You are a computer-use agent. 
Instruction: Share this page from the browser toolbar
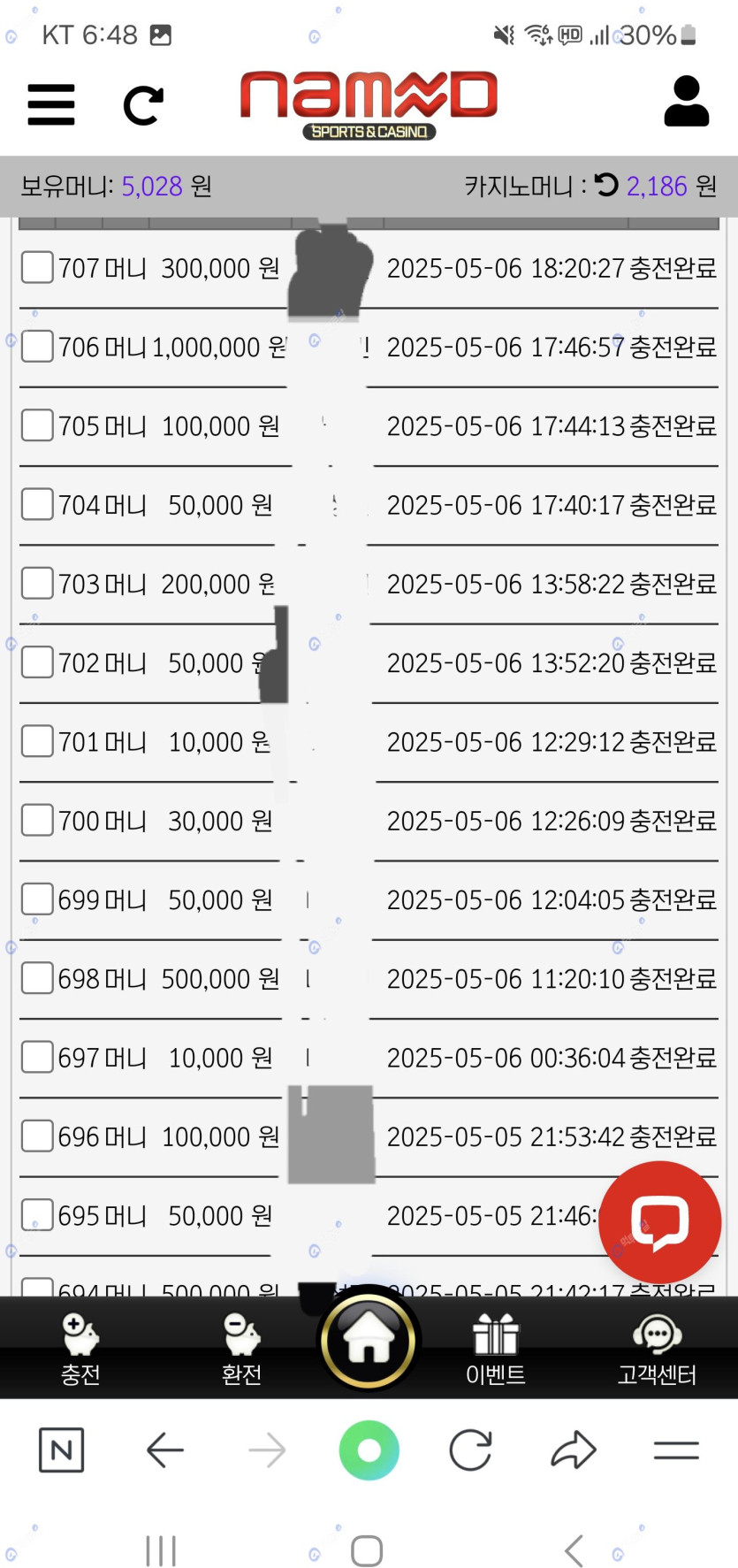click(574, 1450)
